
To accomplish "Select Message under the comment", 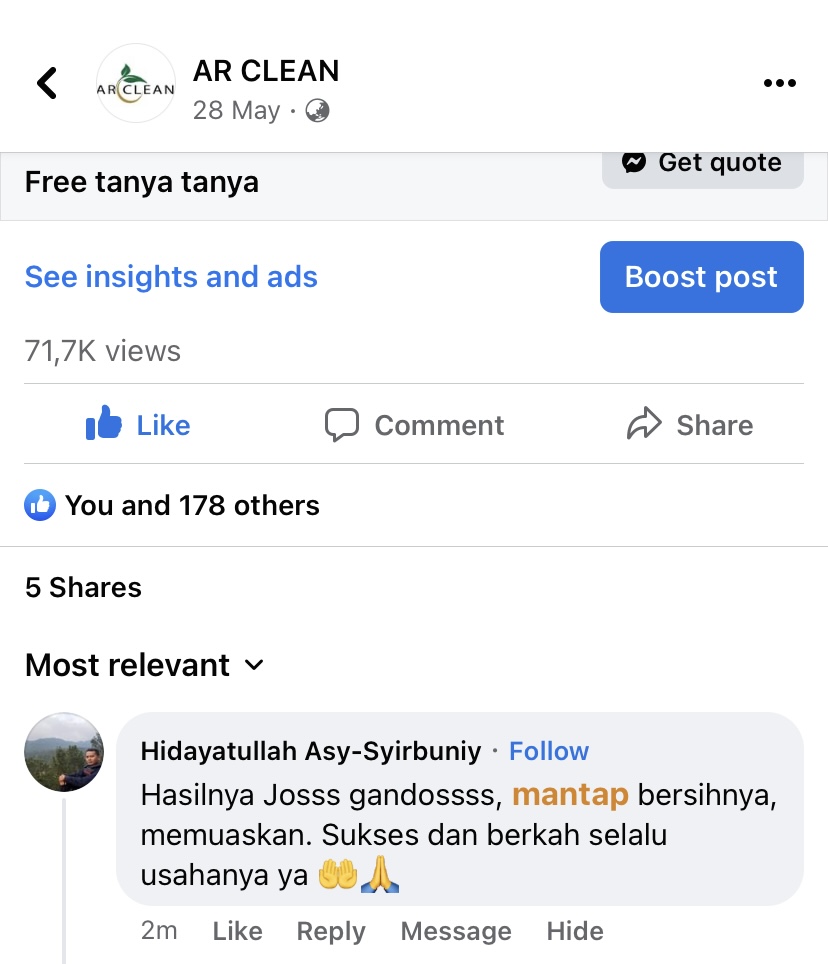I will point(456,931).
